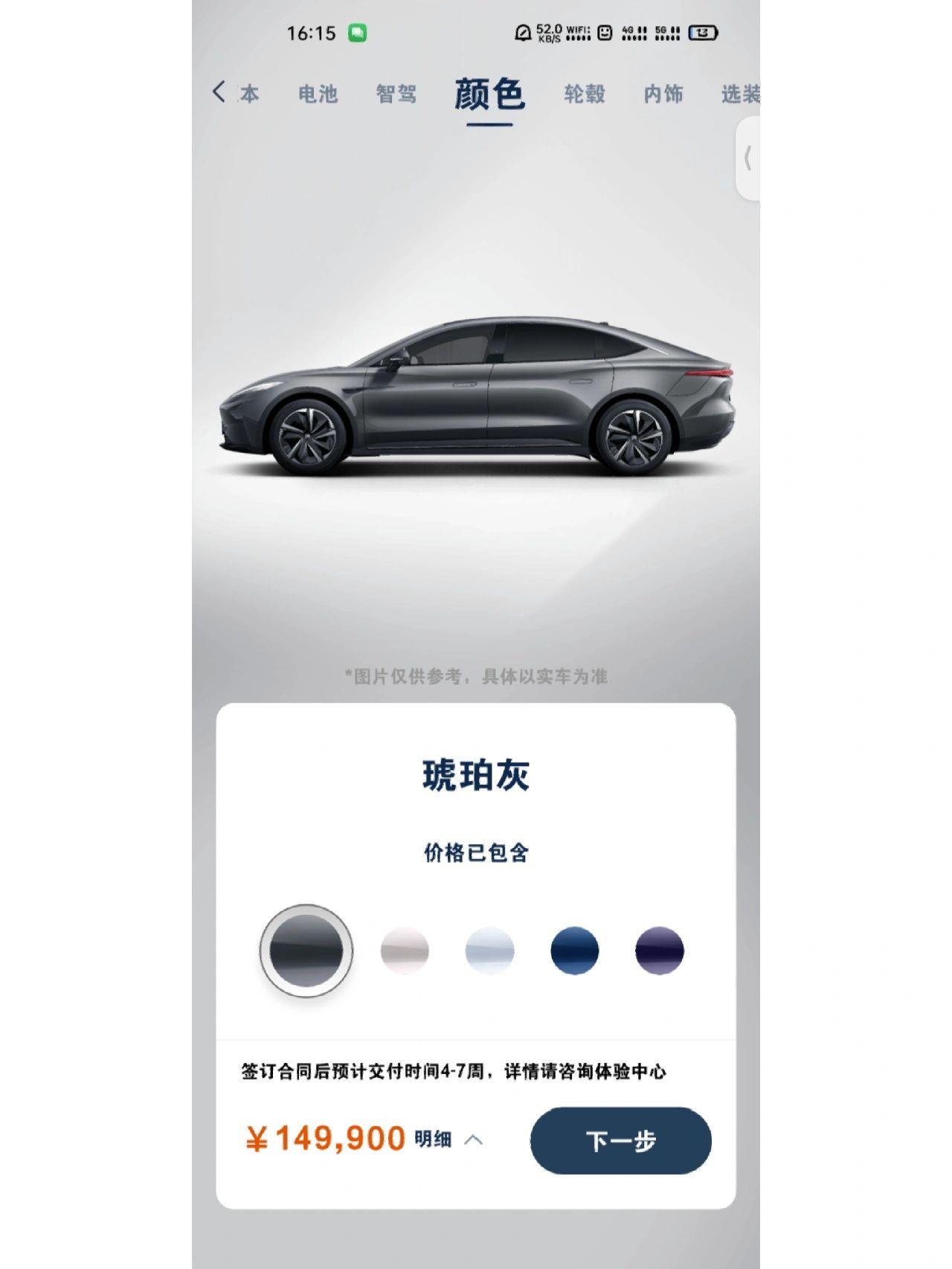
Task: Select the light silver-blue color swatch
Action: tap(489, 951)
